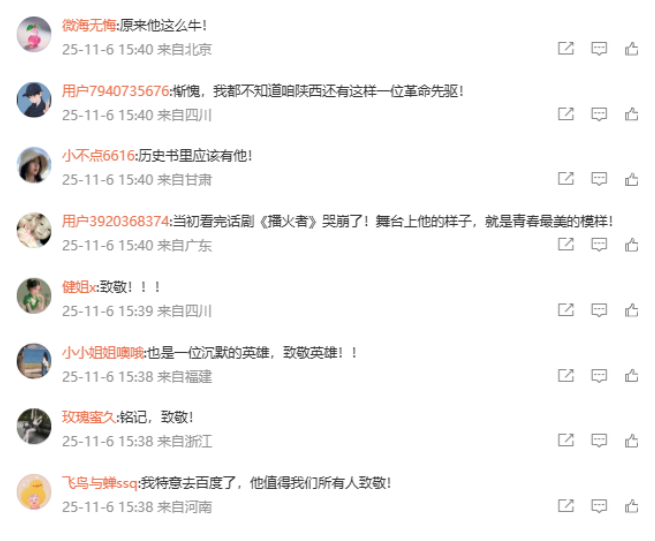The image size is (655, 541).
Task: Reply to 用户7940735676's comment
Action: click(x=599, y=114)
